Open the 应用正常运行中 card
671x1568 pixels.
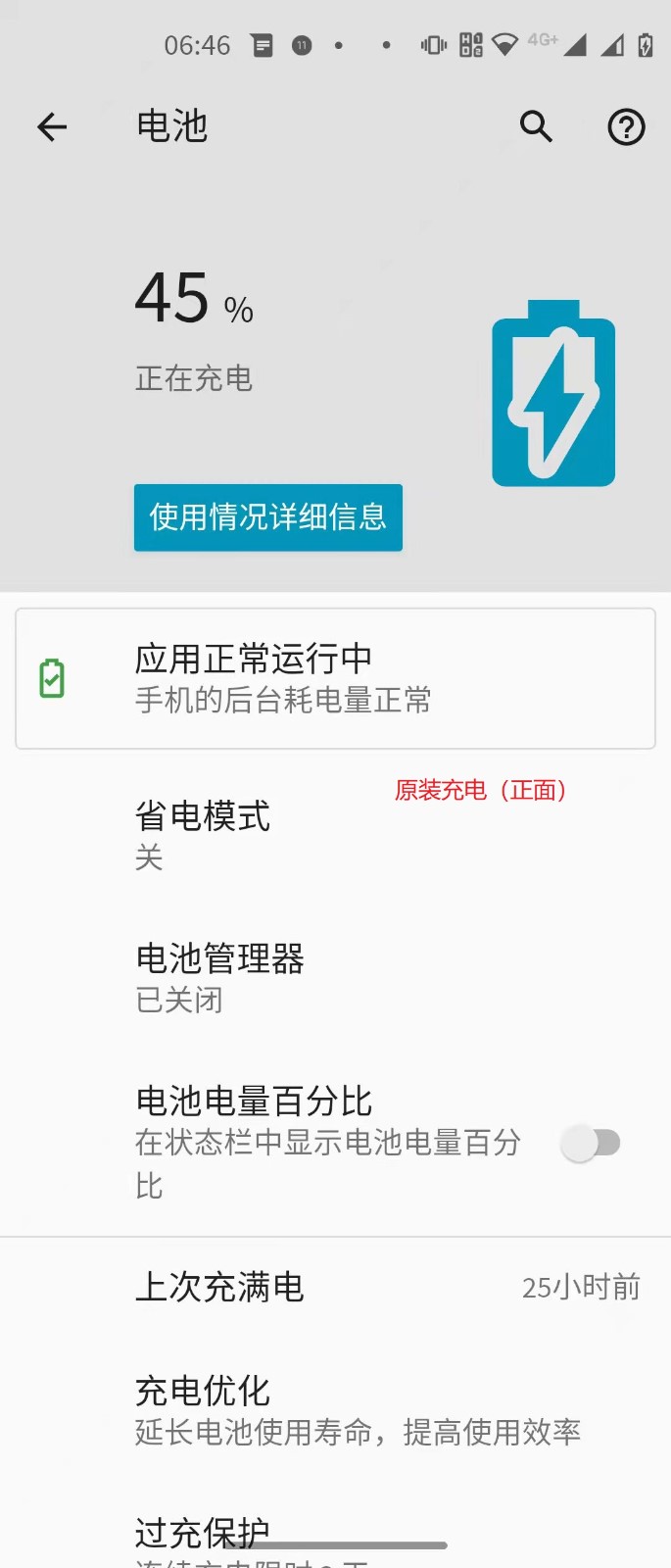pos(335,678)
